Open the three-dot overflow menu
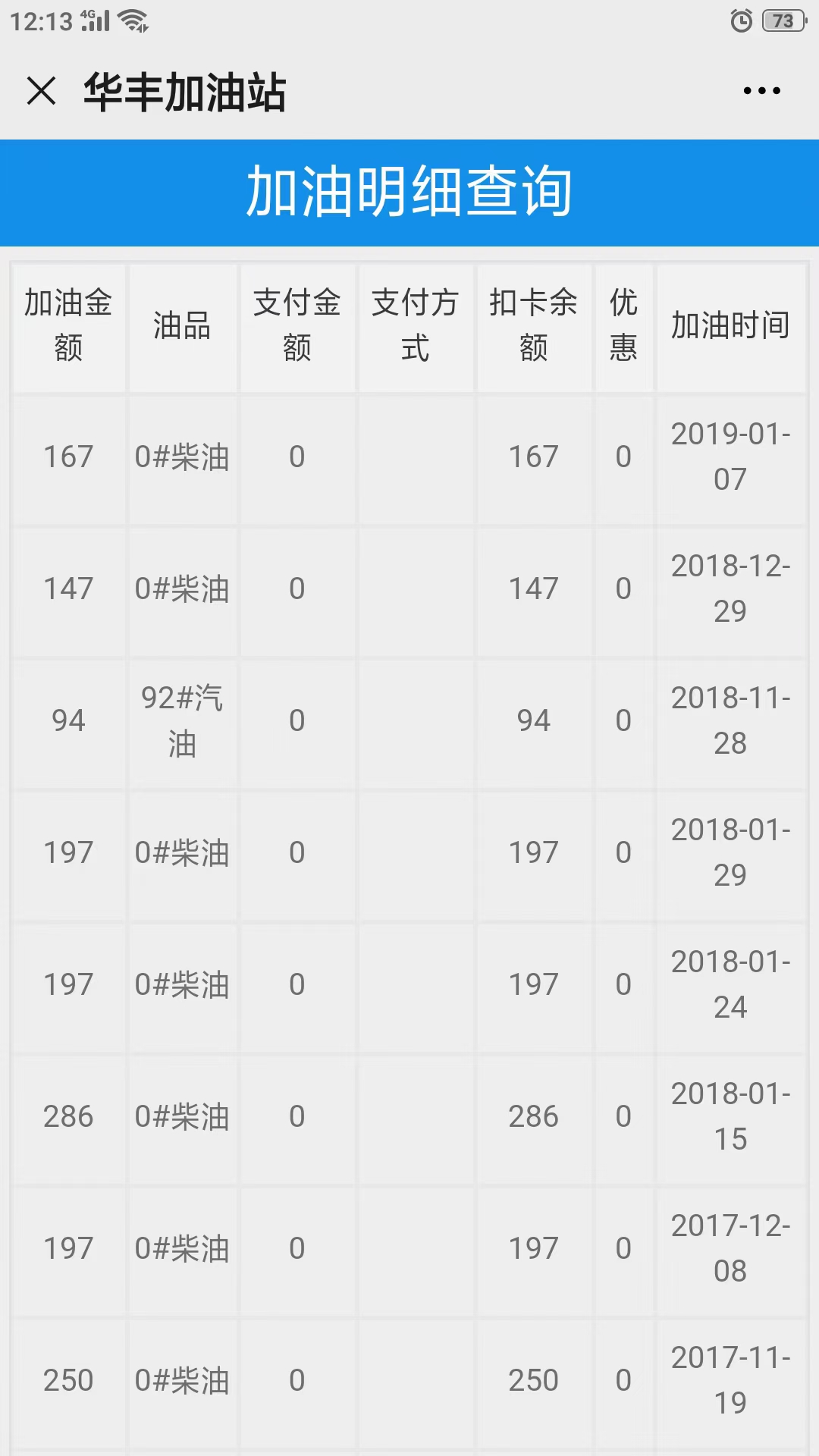The image size is (819, 1456). 761,91
